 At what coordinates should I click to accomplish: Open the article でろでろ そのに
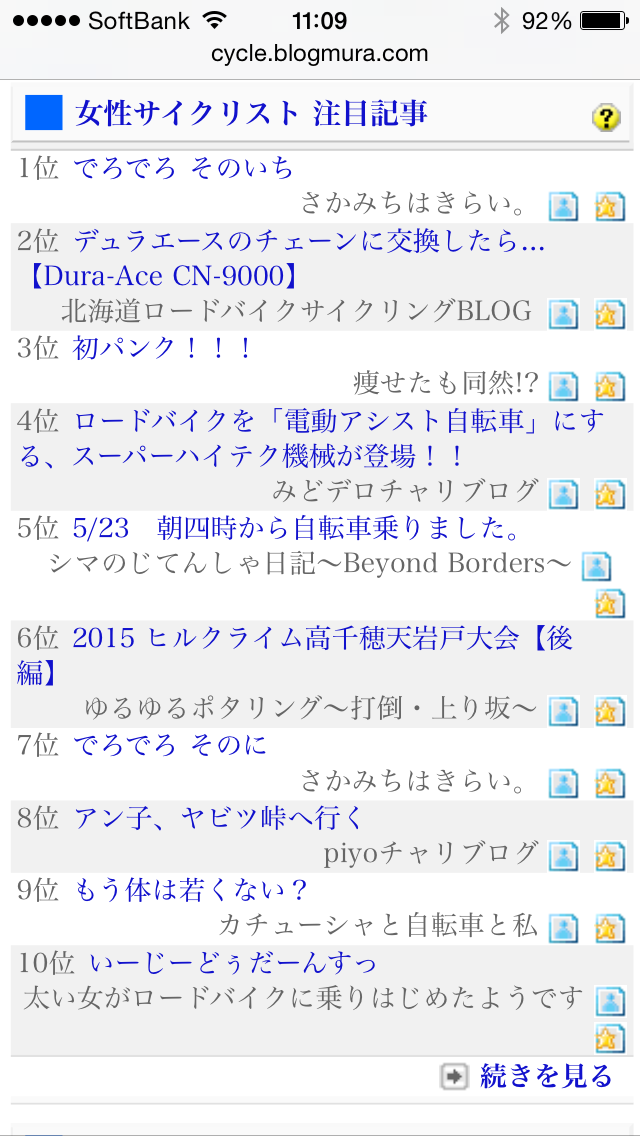pyautogui.click(x=170, y=744)
